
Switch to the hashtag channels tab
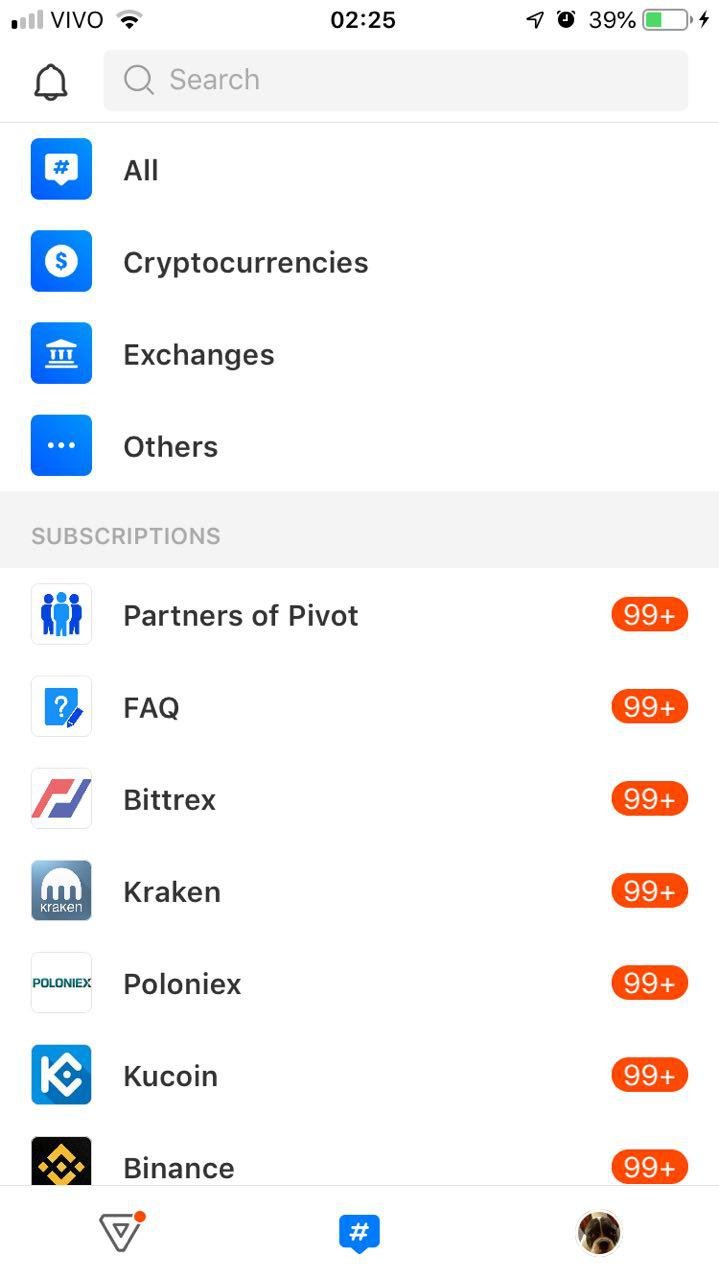pos(359,1233)
